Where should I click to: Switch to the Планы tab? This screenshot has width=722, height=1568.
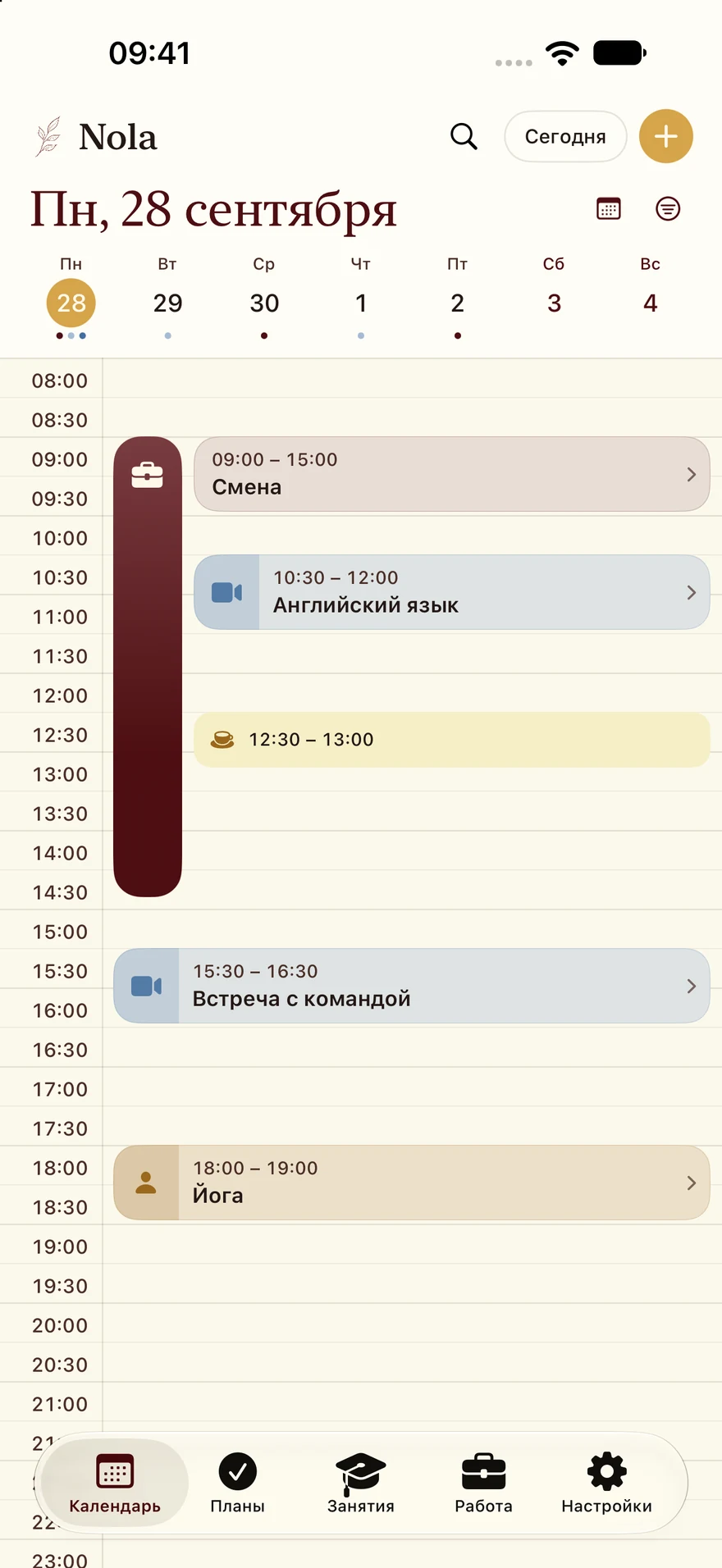[x=238, y=1483]
